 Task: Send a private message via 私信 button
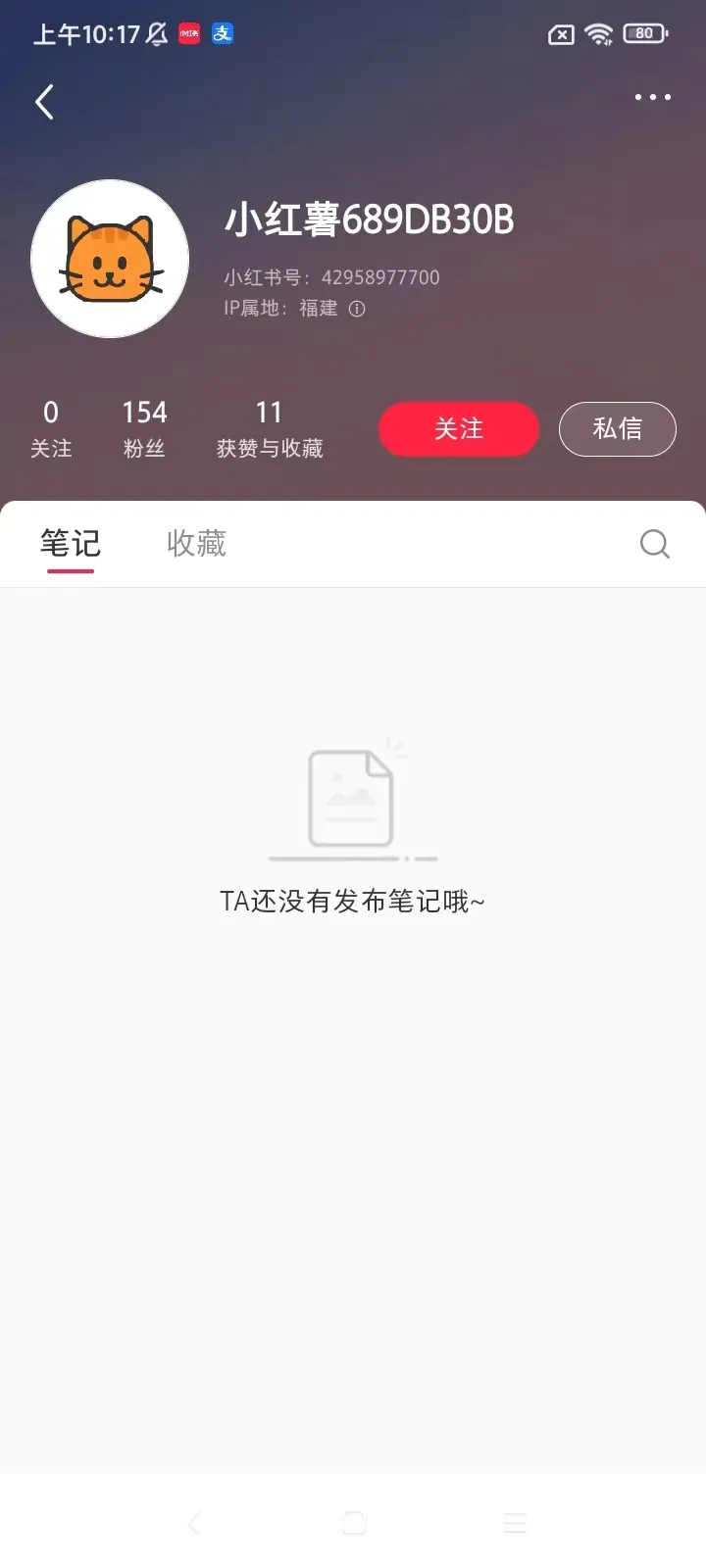(x=617, y=429)
